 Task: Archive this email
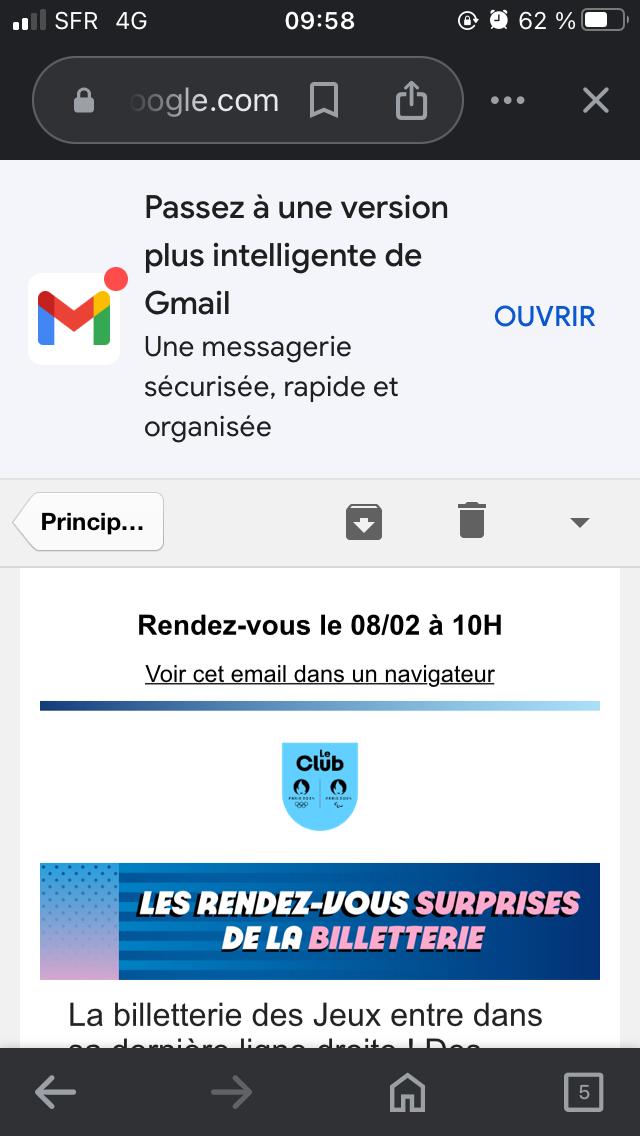tap(364, 522)
